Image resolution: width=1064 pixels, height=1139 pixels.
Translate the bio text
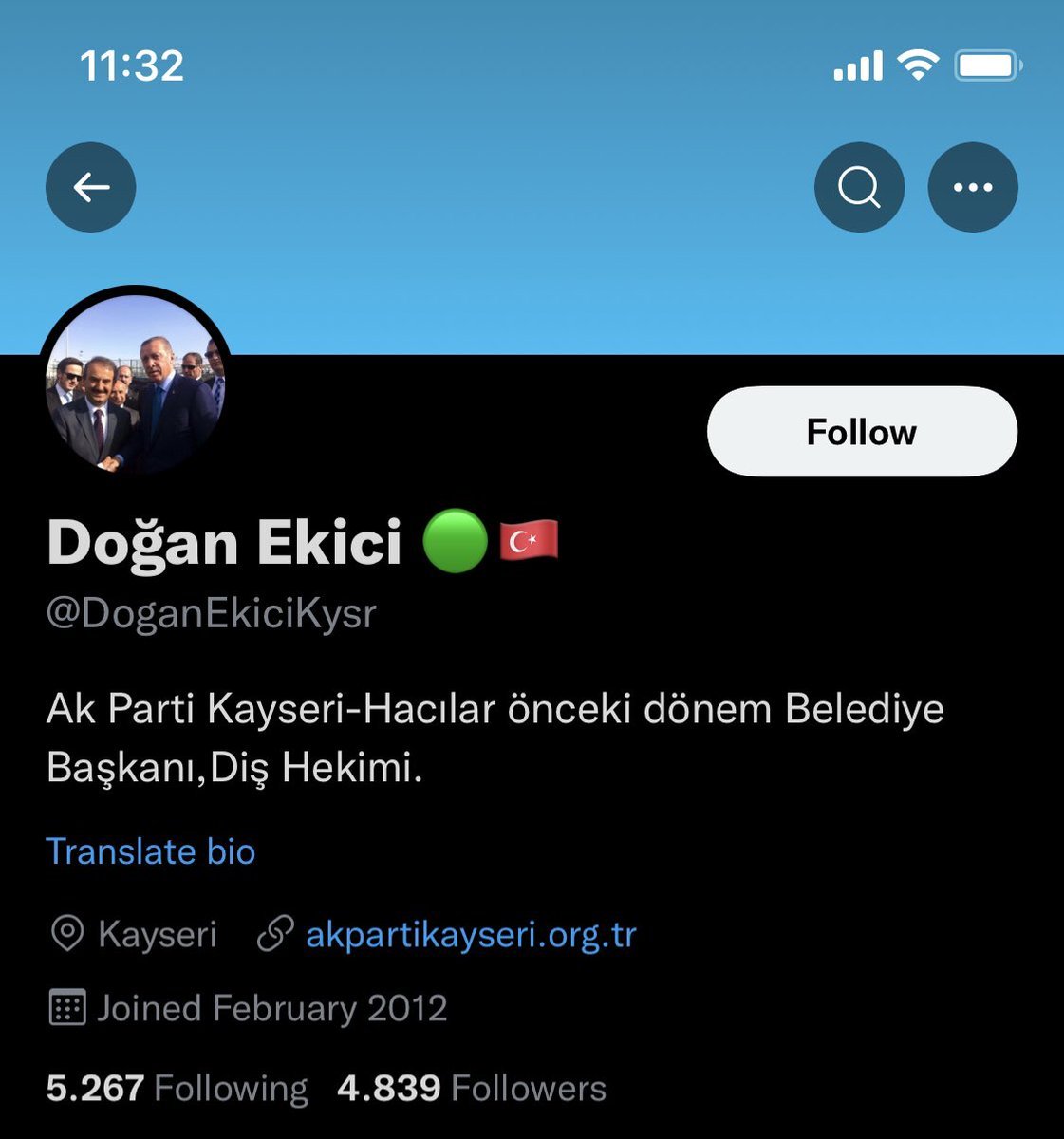tap(151, 851)
